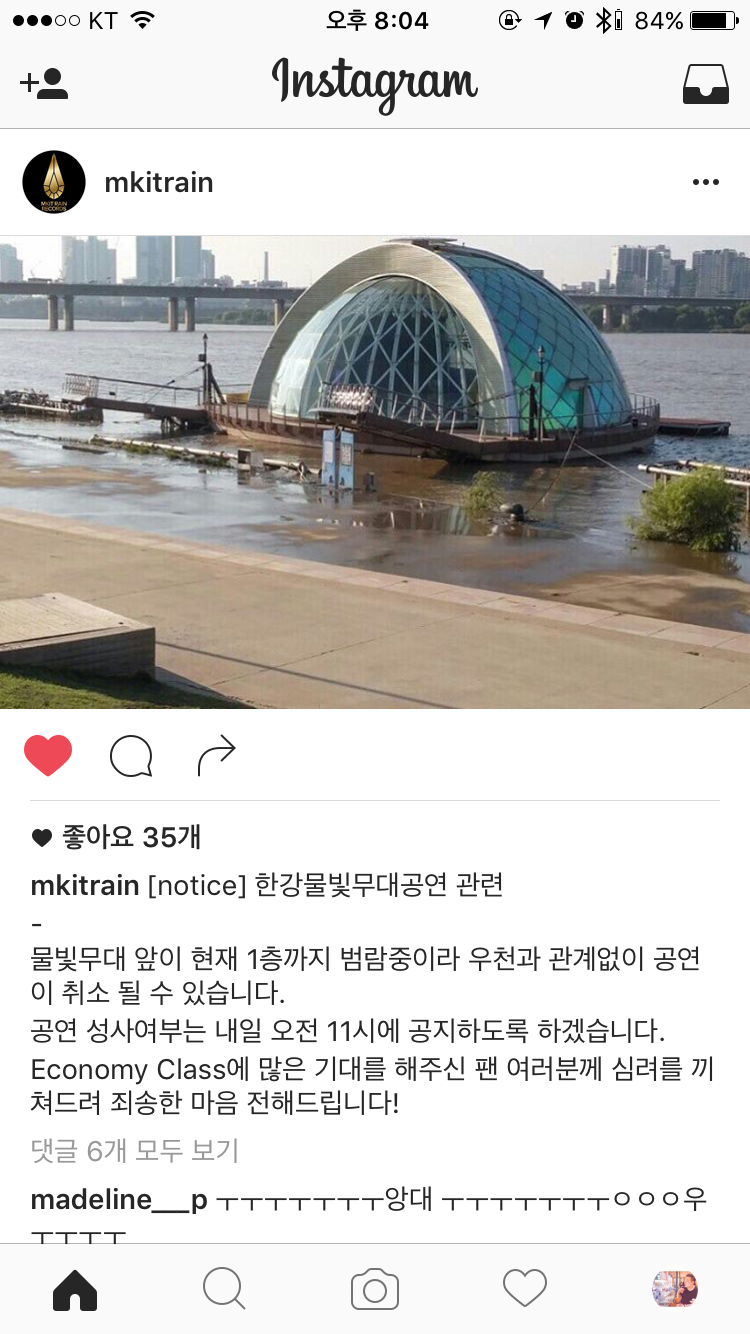750x1334 pixels.
Task: Open the add people icon
Action: coord(44,83)
